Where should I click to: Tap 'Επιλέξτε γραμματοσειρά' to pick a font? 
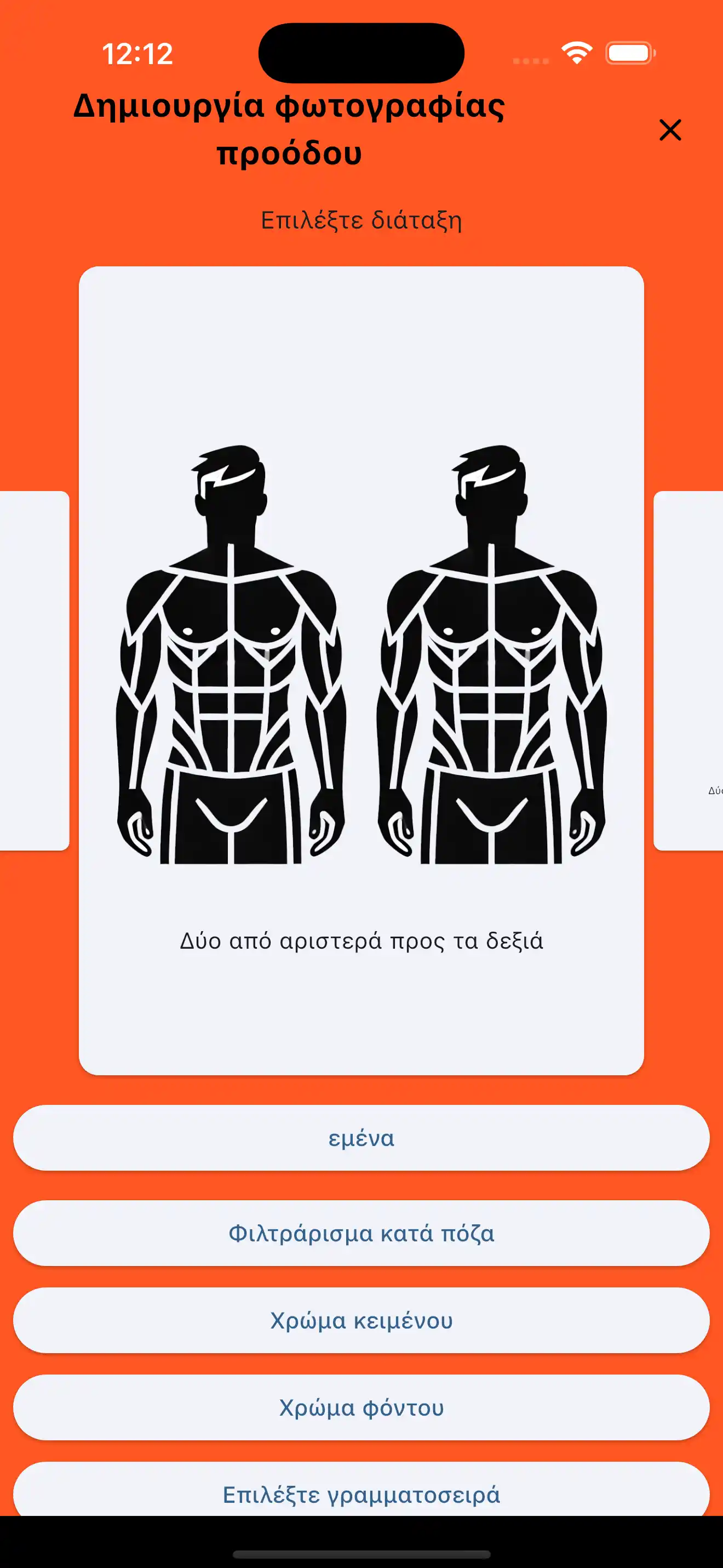pos(361,1492)
